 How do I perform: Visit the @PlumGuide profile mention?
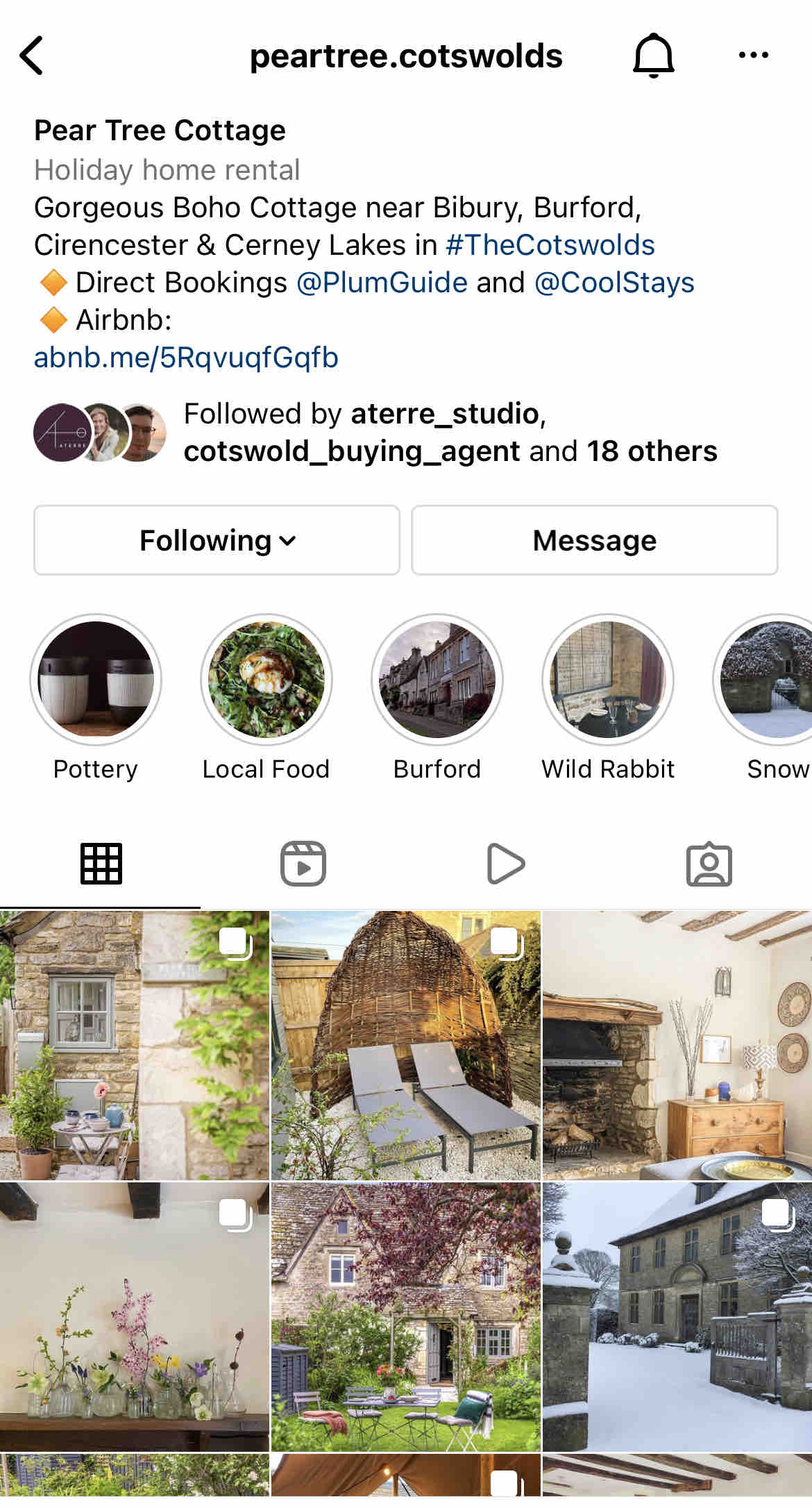point(382,283)
